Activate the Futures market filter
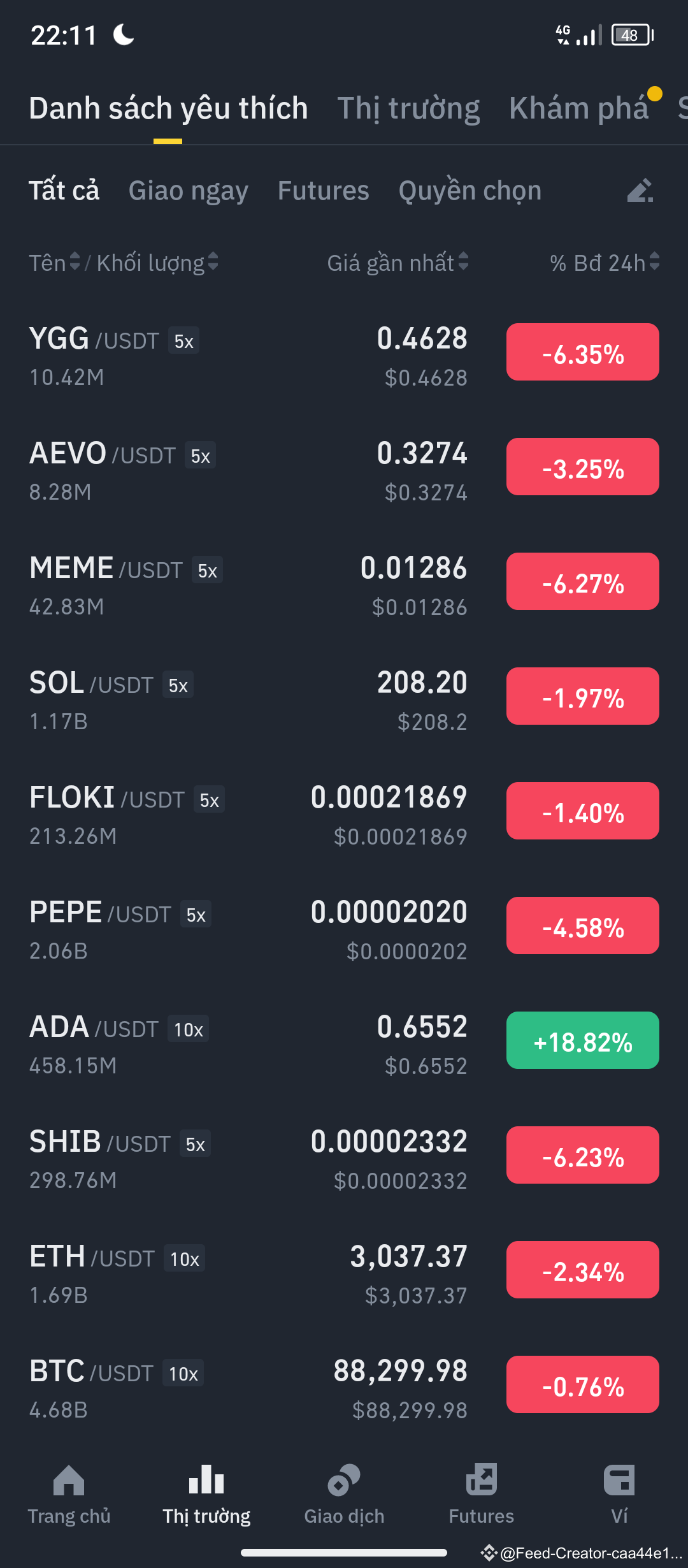Viewport: 688px width, 1568px height. point(323,190)
